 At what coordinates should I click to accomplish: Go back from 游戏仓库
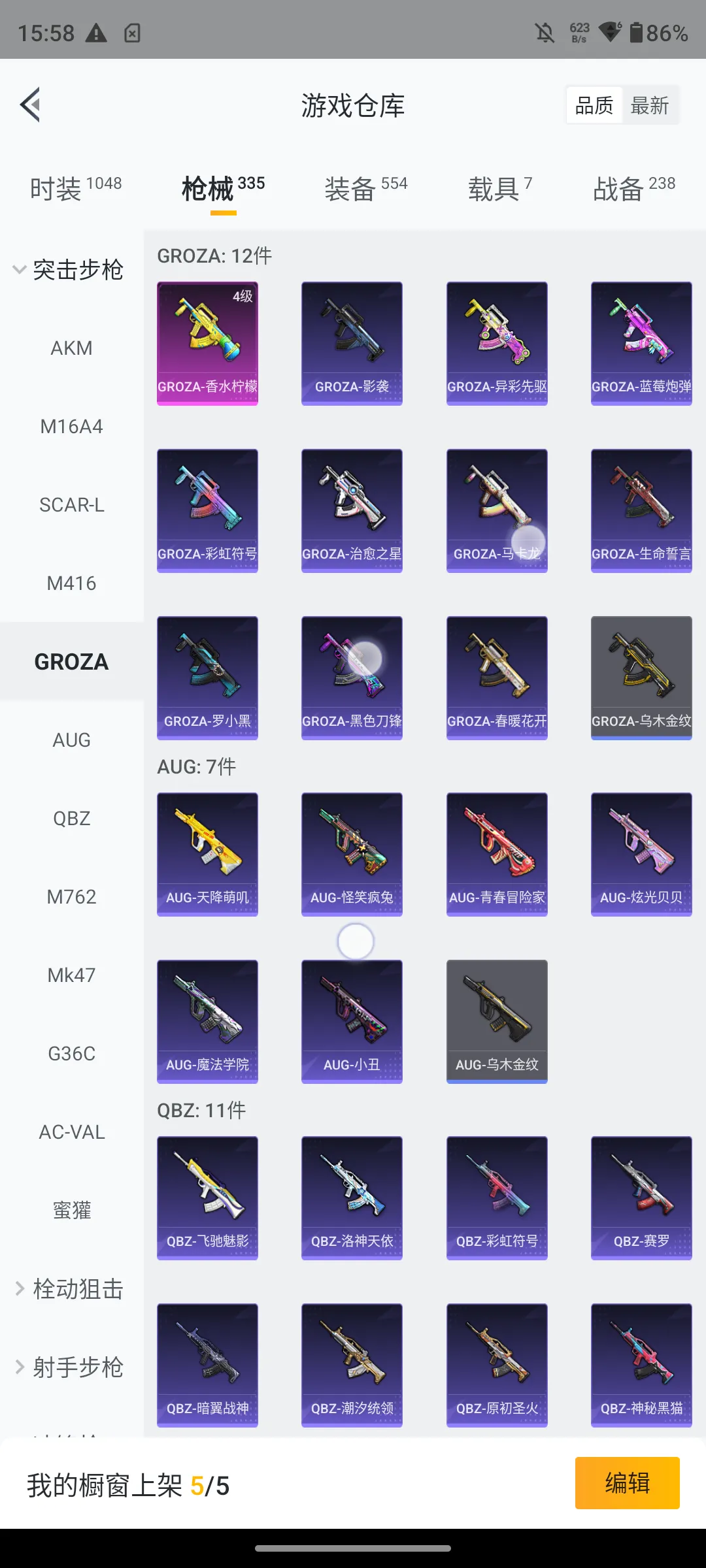coord(31,105)
